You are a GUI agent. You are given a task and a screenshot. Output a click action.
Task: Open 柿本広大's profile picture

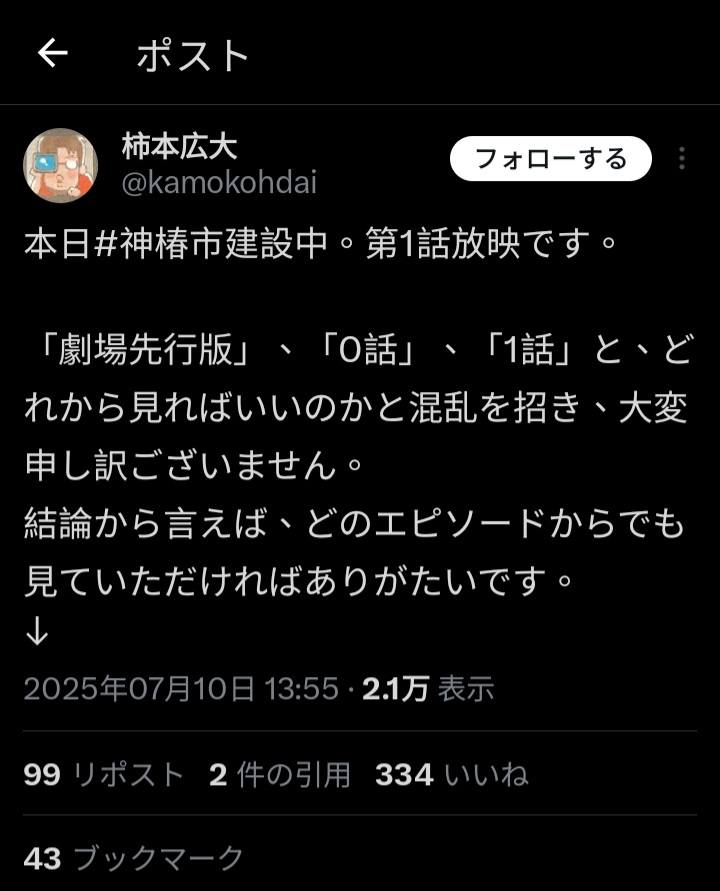coord(60,165)
